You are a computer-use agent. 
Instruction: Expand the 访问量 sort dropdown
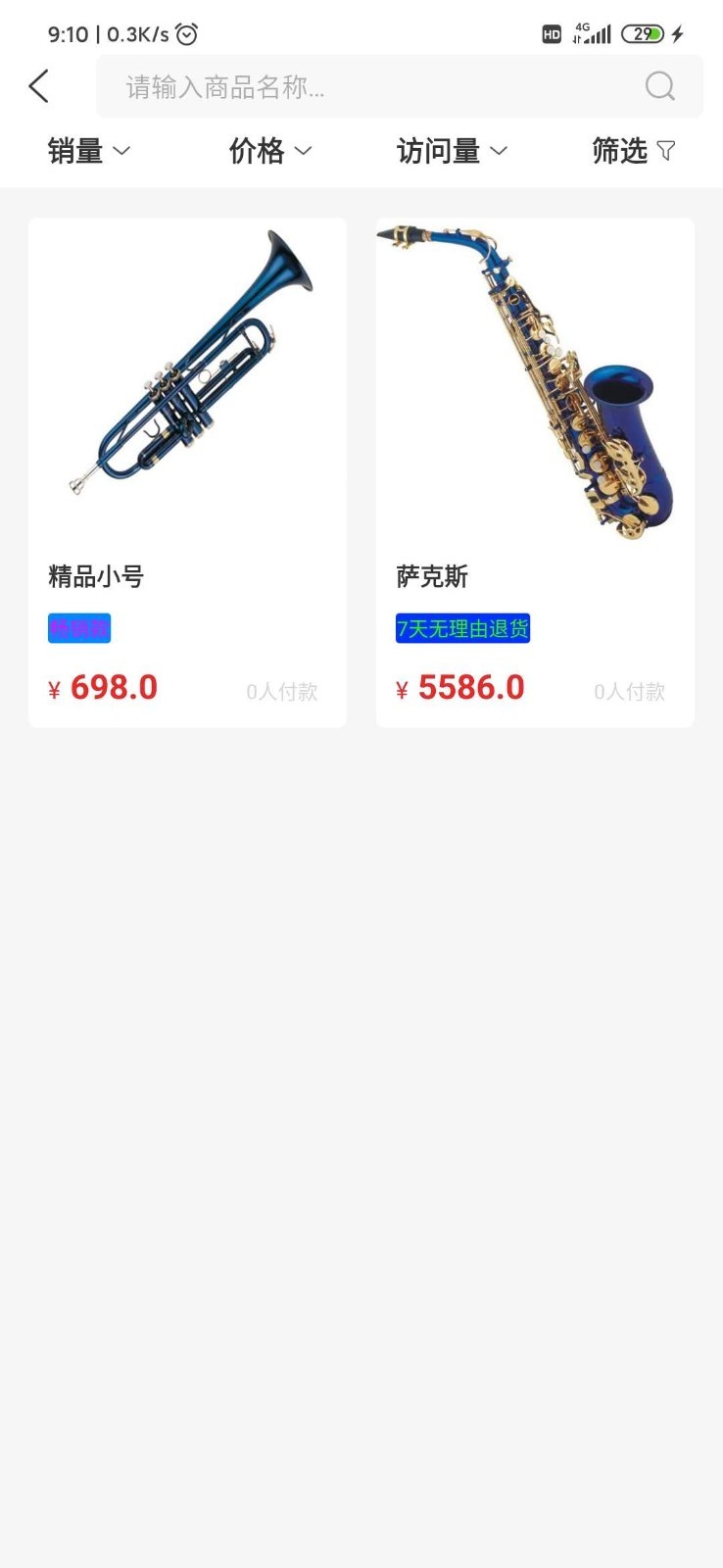point(452,151)
